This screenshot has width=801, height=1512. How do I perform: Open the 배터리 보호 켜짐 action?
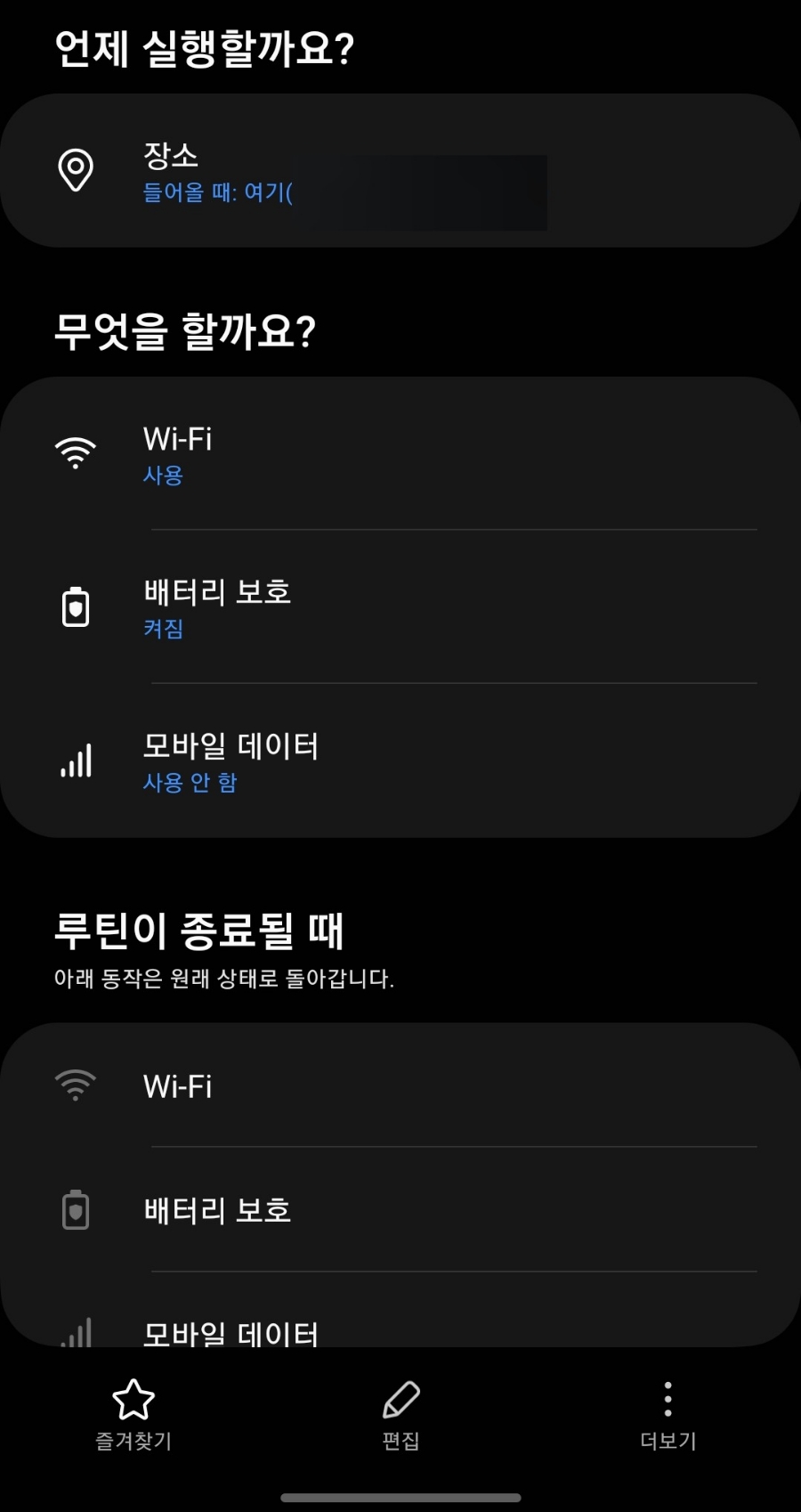point(400,607)
